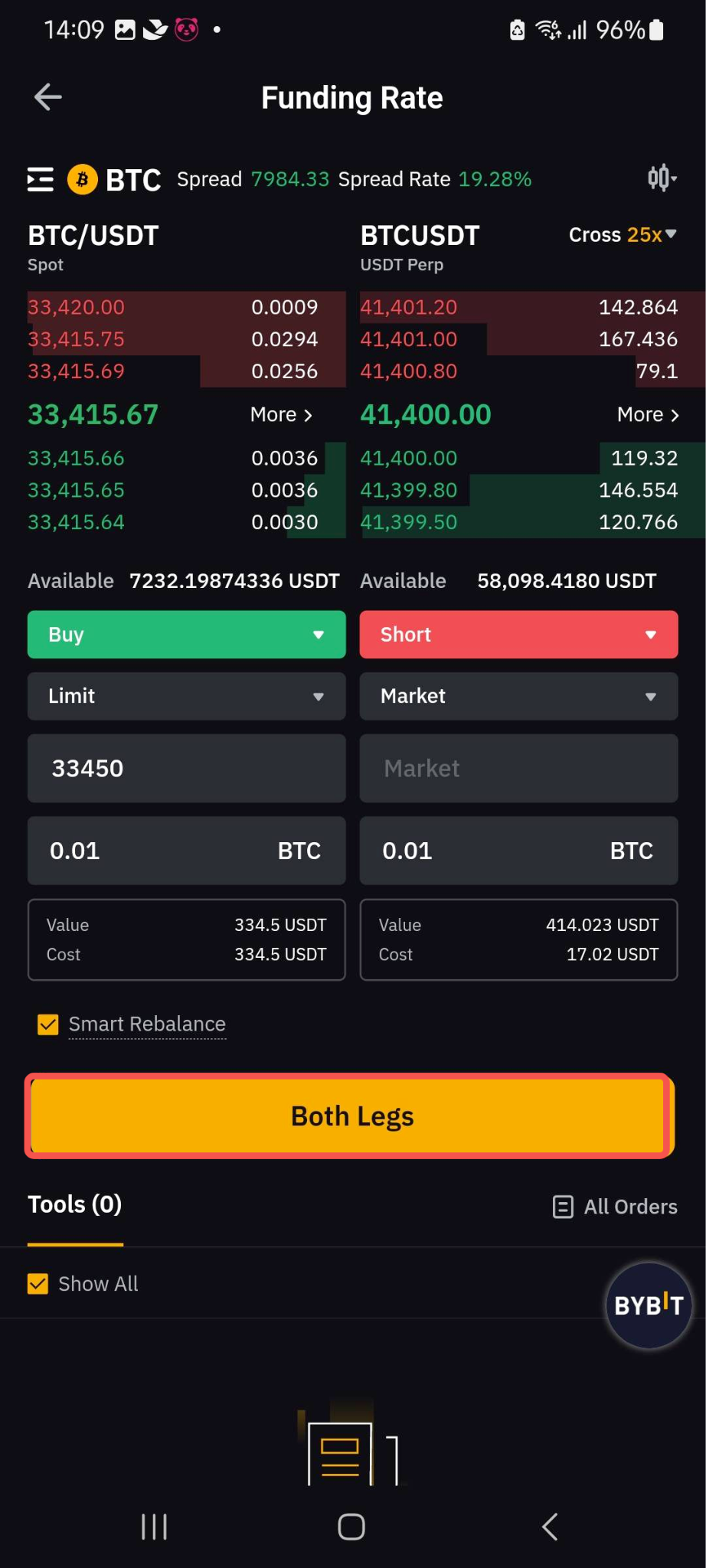706x1568 pixels.
Task: Open the candlestick chart icon
Action: pyautogui.click(x=662, y=178)
